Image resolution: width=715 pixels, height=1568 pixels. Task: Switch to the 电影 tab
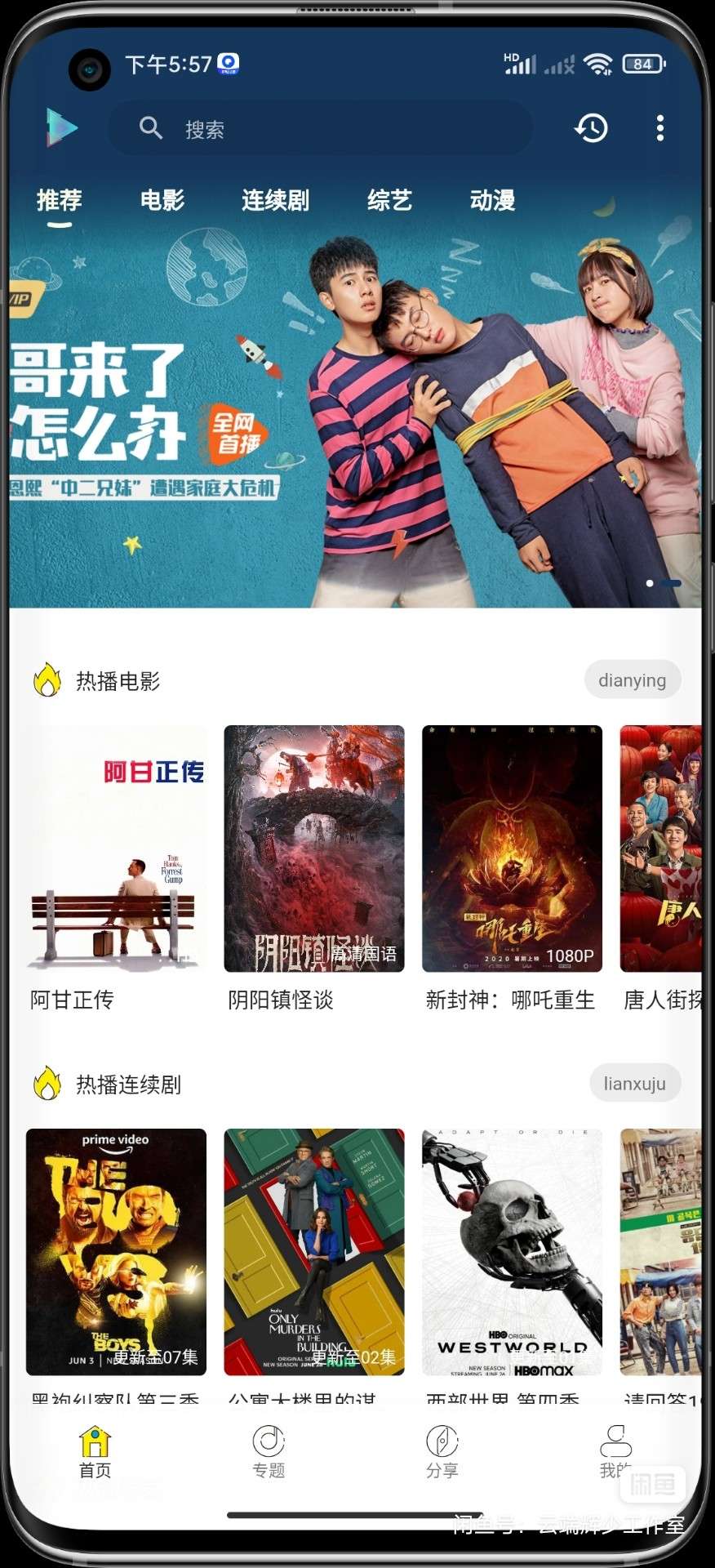click(x=162, y=200)
